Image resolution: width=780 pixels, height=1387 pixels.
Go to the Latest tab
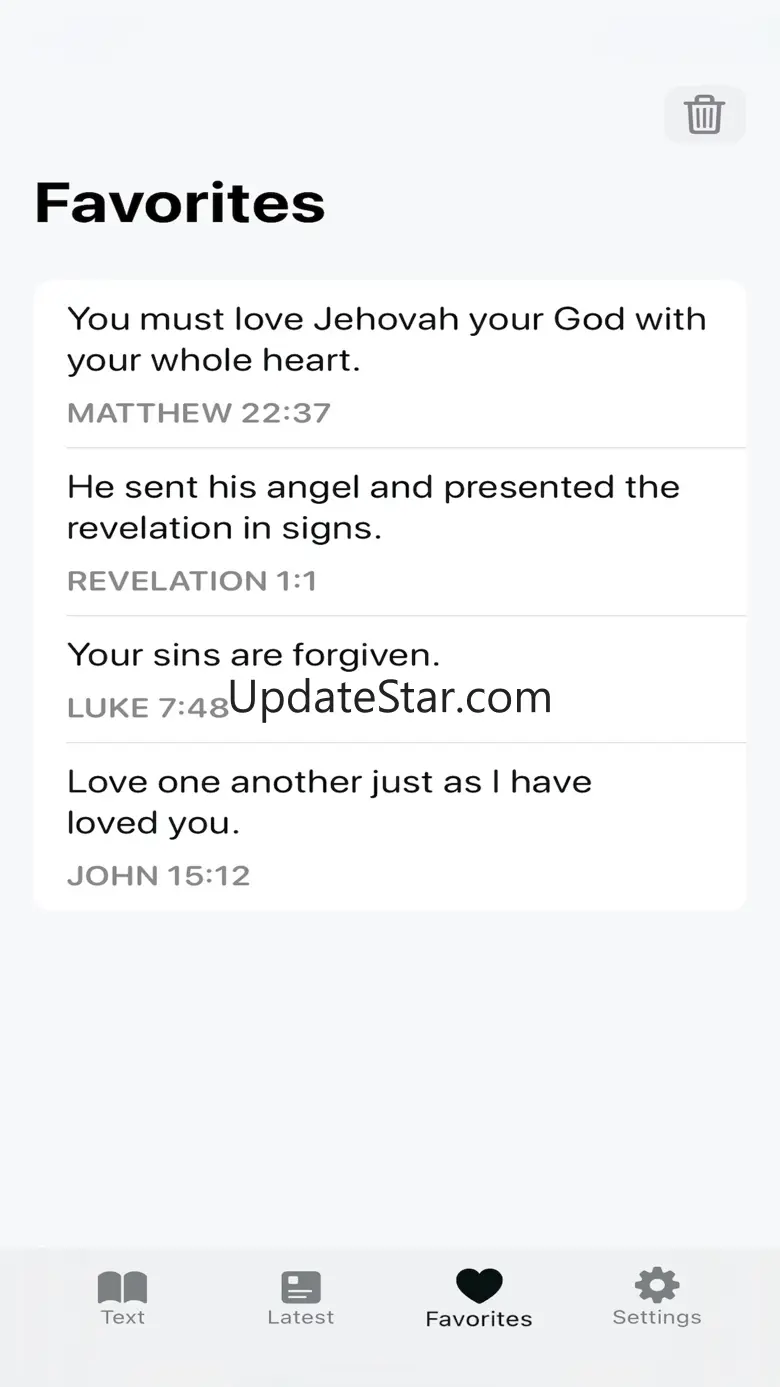click(300, 1298)
